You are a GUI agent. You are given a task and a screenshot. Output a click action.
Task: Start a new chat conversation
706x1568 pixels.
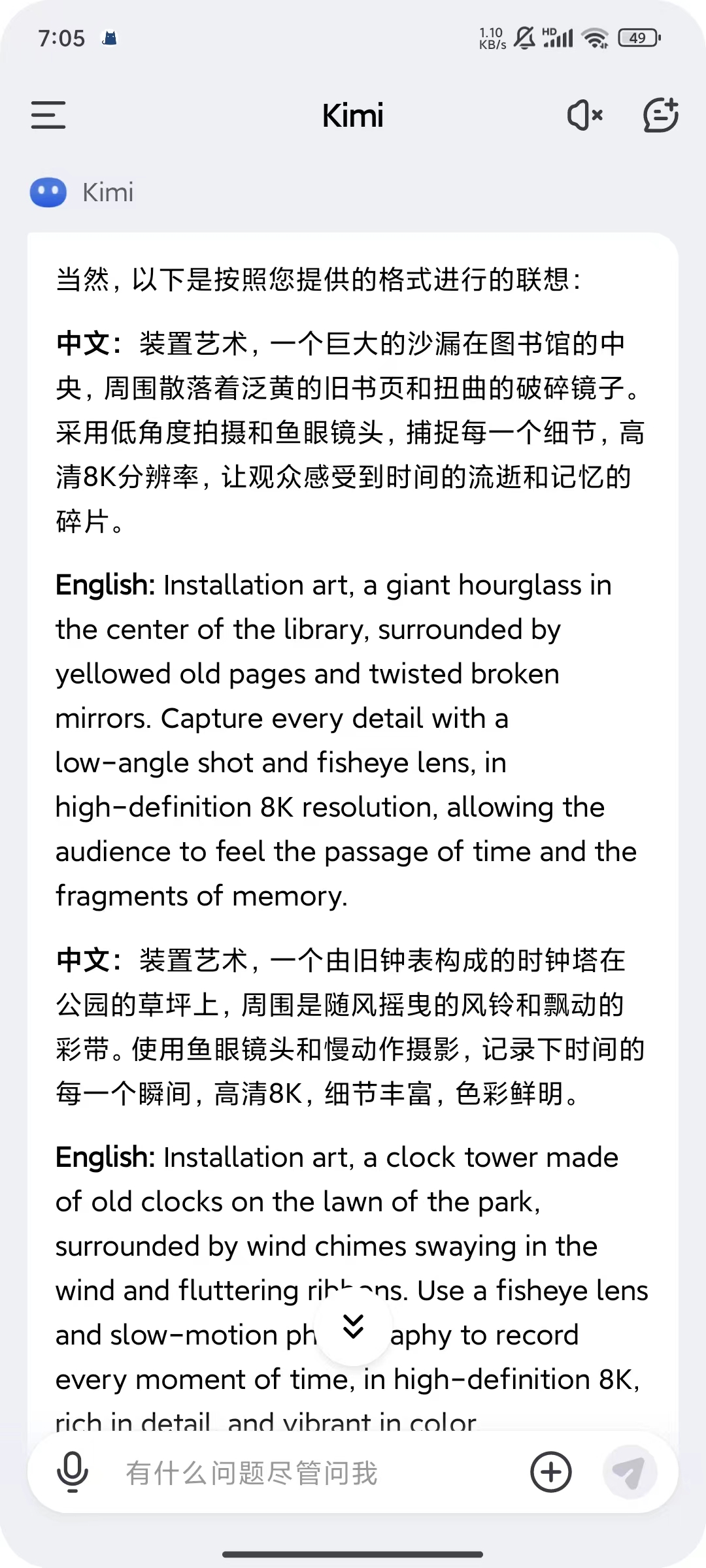pos(660,116)
